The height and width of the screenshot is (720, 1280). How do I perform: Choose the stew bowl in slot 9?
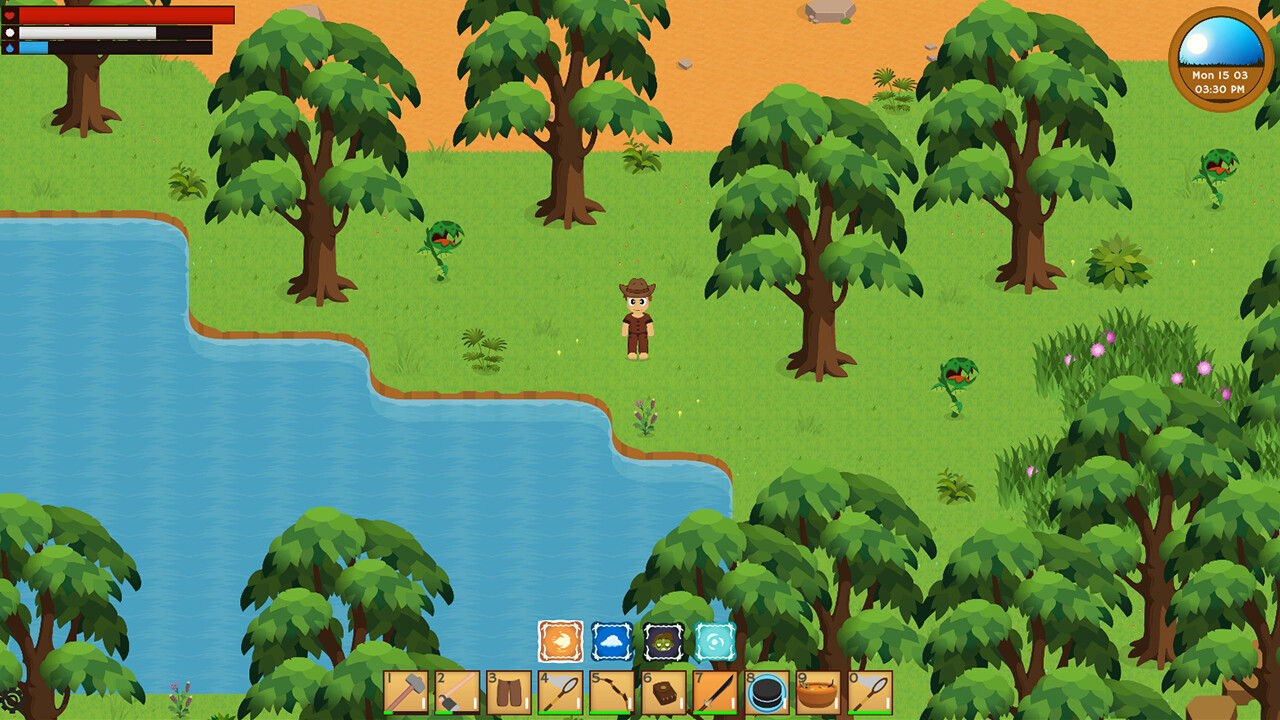(x=818, y=692)
